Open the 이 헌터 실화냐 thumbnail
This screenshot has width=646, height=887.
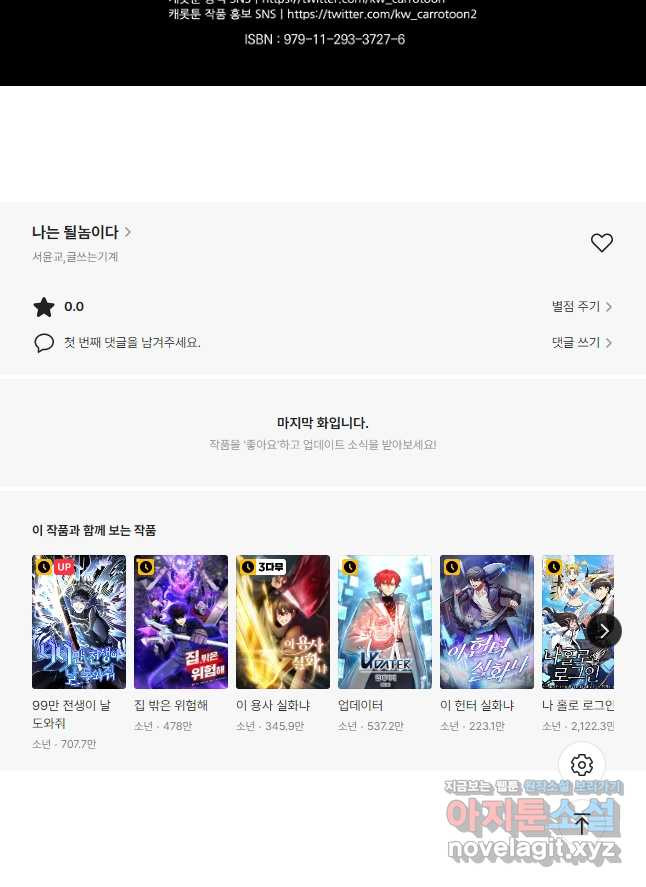487,622
